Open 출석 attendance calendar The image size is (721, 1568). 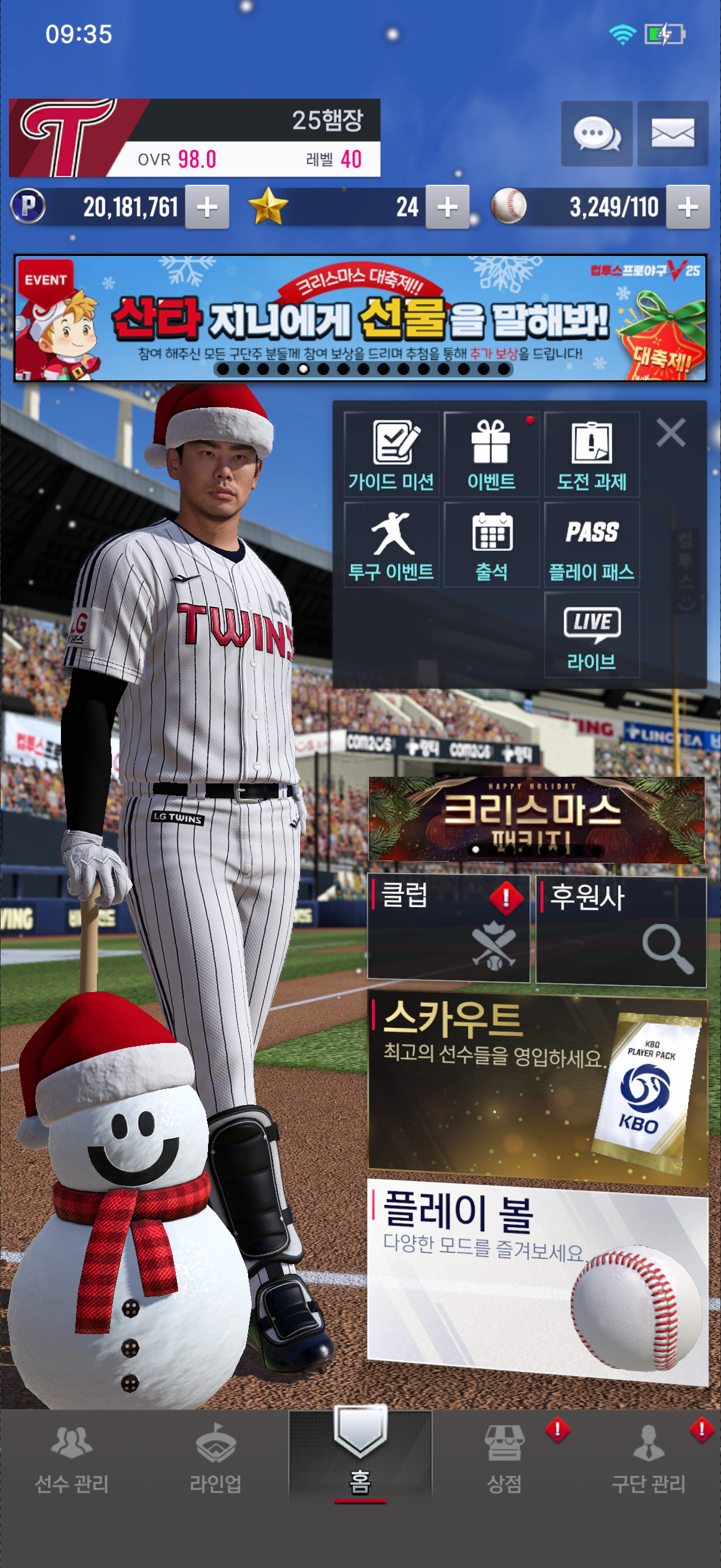(x=491, y=544)
